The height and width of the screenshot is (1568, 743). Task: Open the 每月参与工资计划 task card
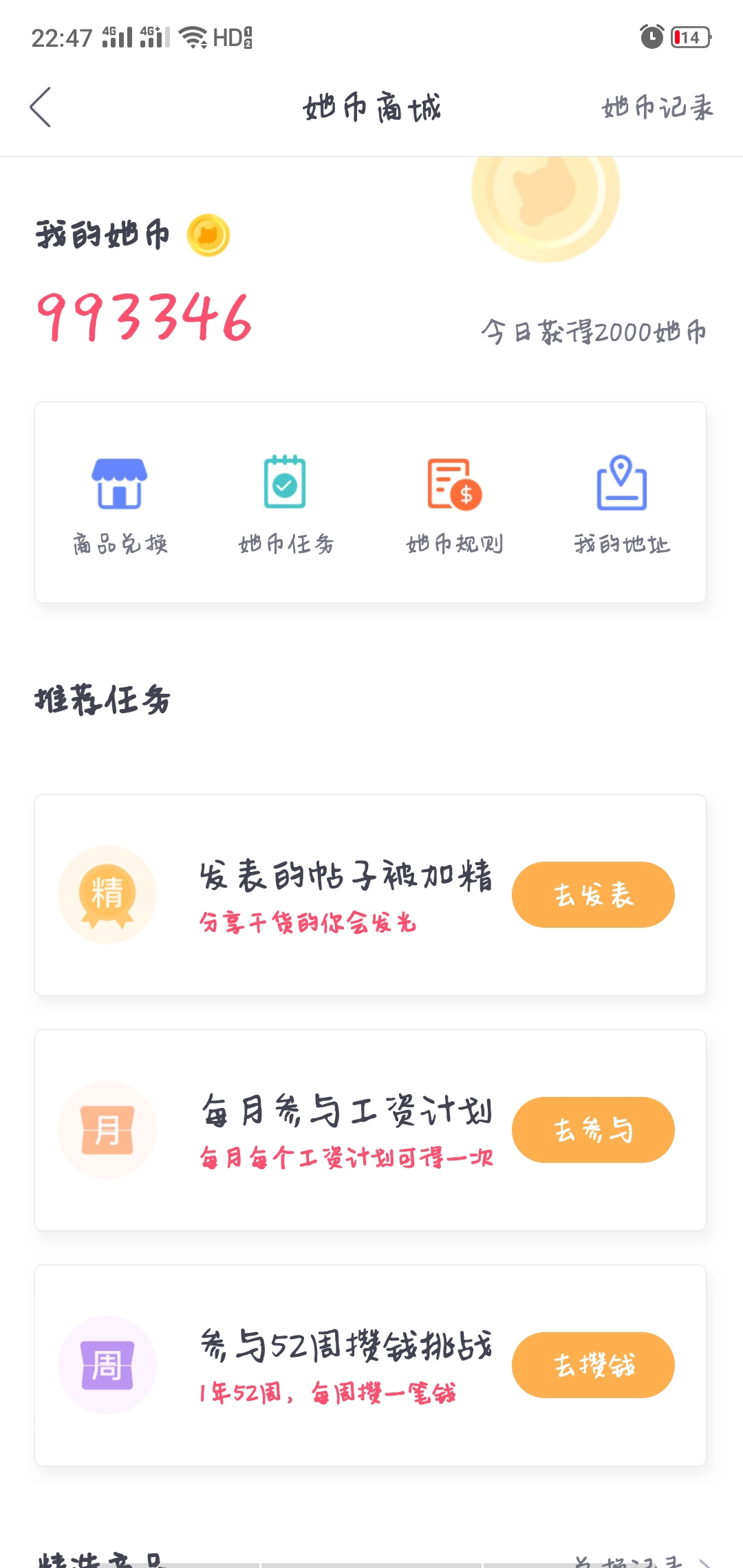(x=370, y=1130)
